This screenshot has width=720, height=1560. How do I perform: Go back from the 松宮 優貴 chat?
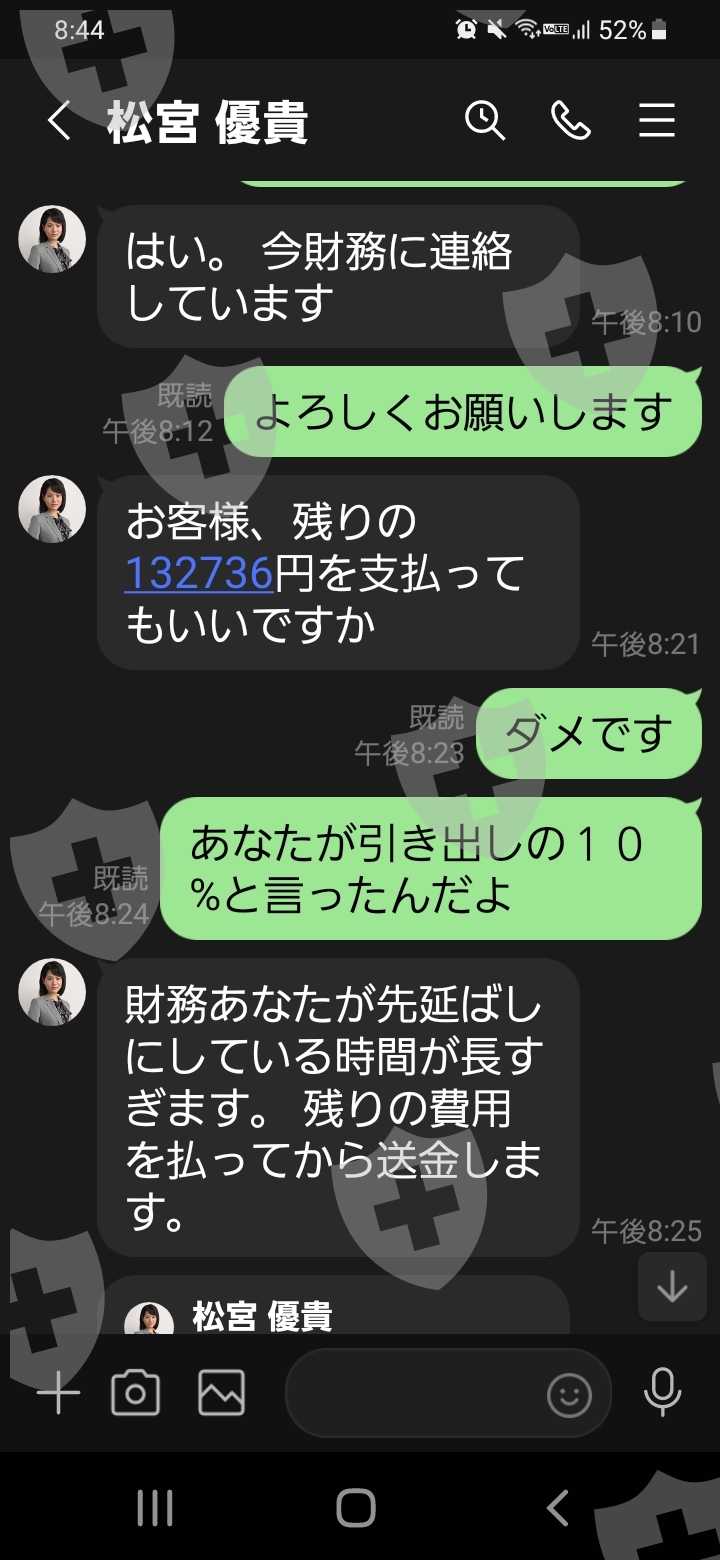coord(59,122)
